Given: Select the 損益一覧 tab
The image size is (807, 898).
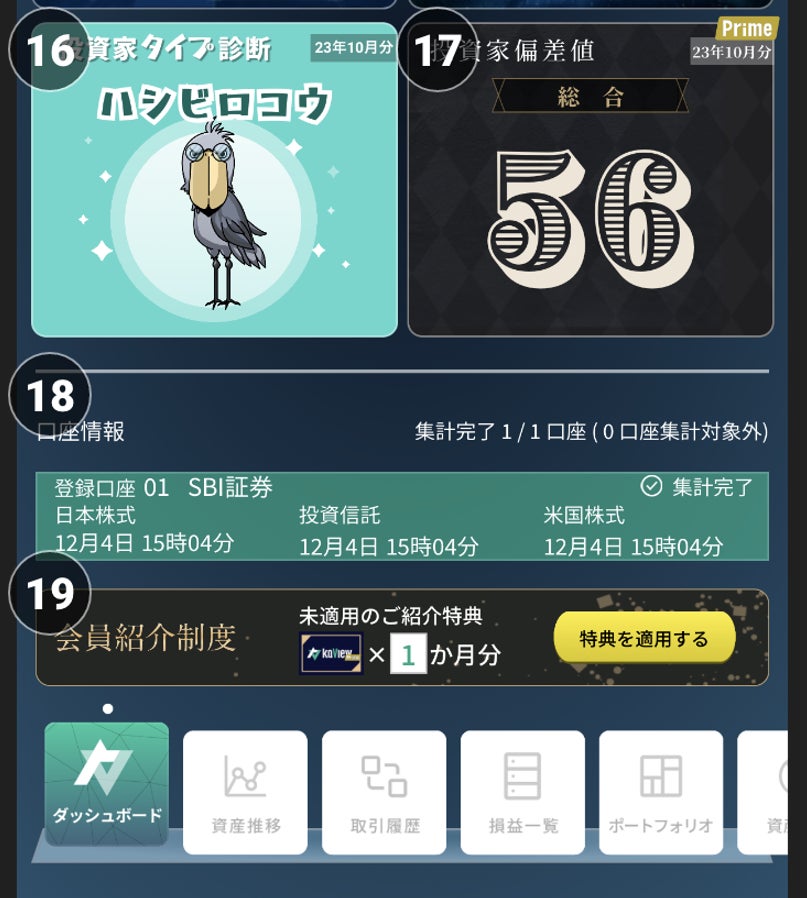Looking at the screenshot, I should (522, 792).
